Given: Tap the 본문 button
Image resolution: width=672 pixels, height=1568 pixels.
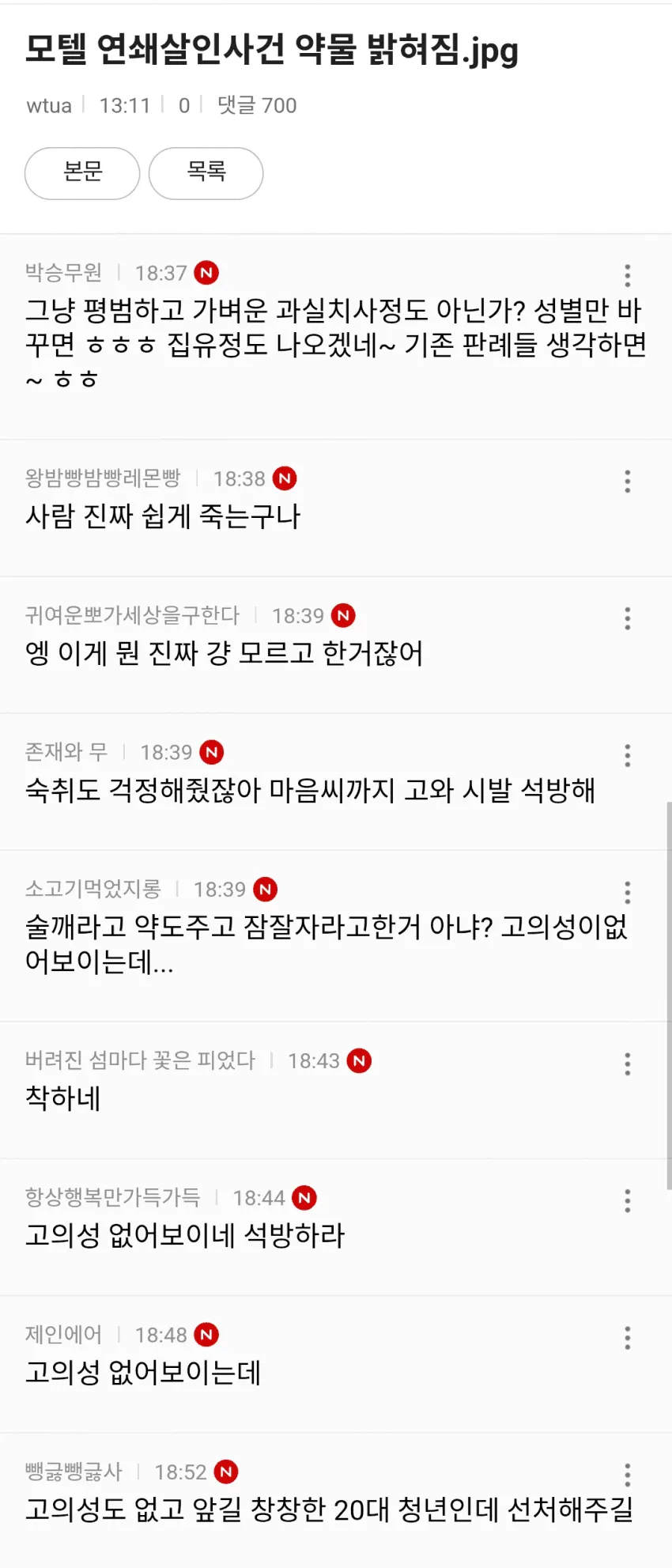Looking at the screenshot, I should [x=82, y=173].
